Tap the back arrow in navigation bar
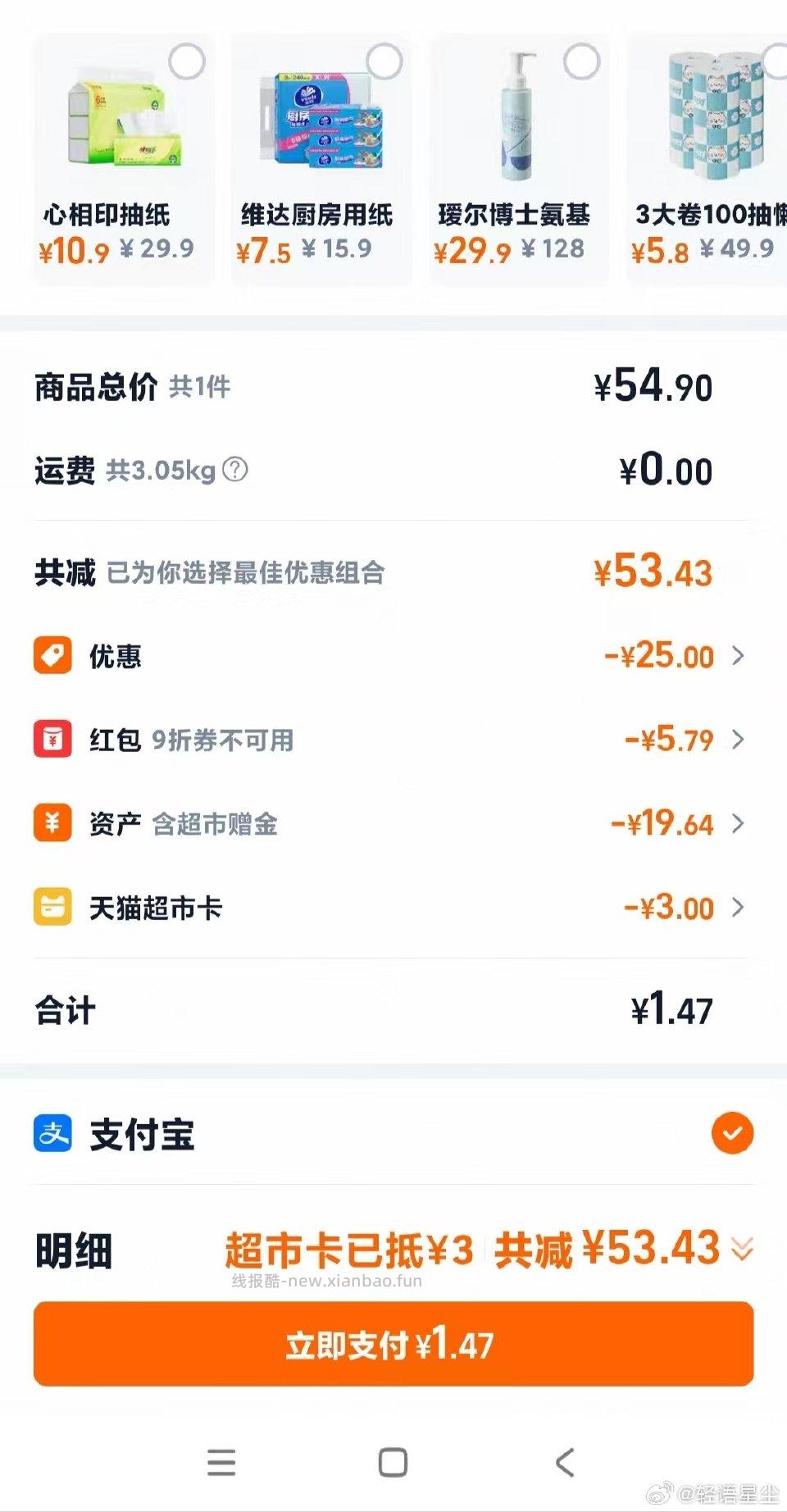Image resolution: width=787 pixels, height=1512 pixels. pyautogui.click(x=562, y=1462)
